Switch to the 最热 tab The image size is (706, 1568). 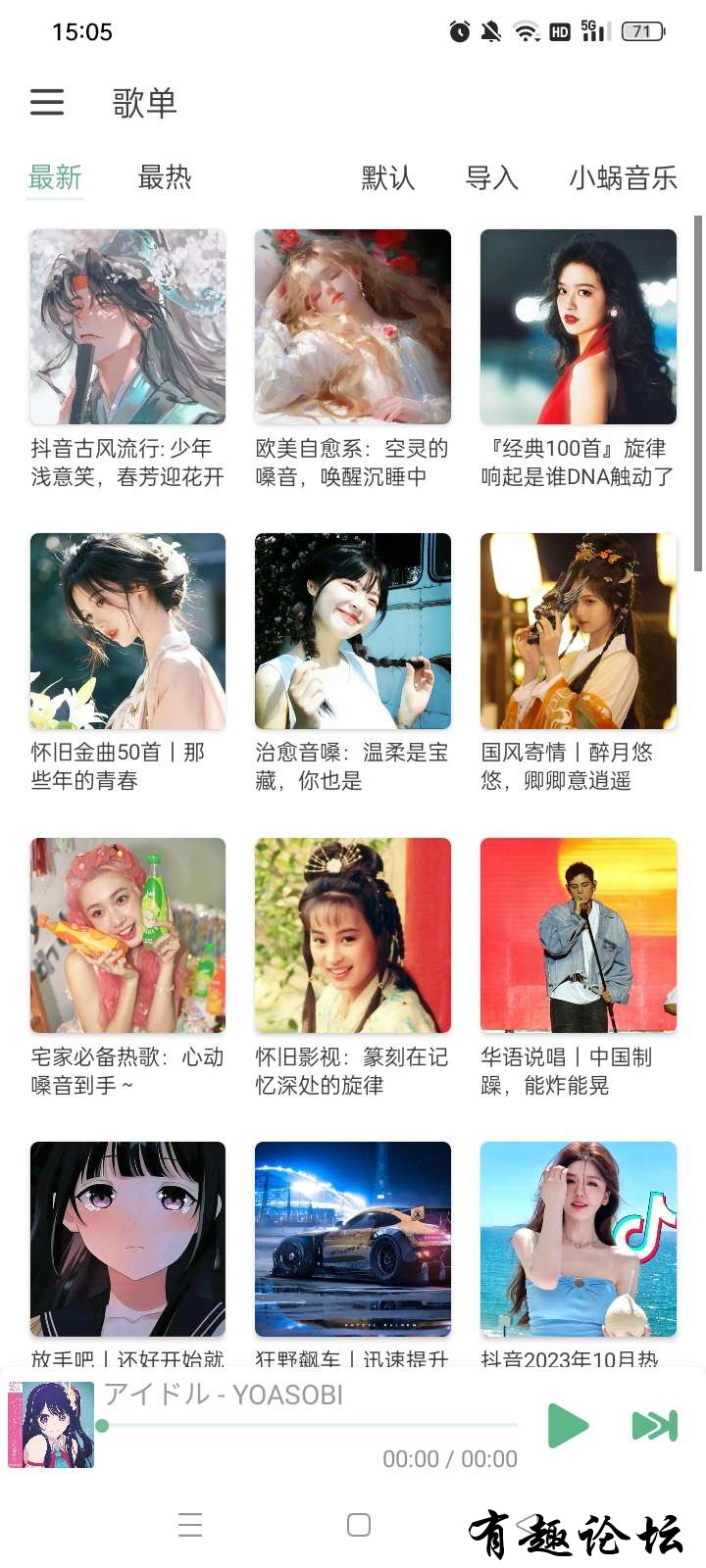[165, 177]
